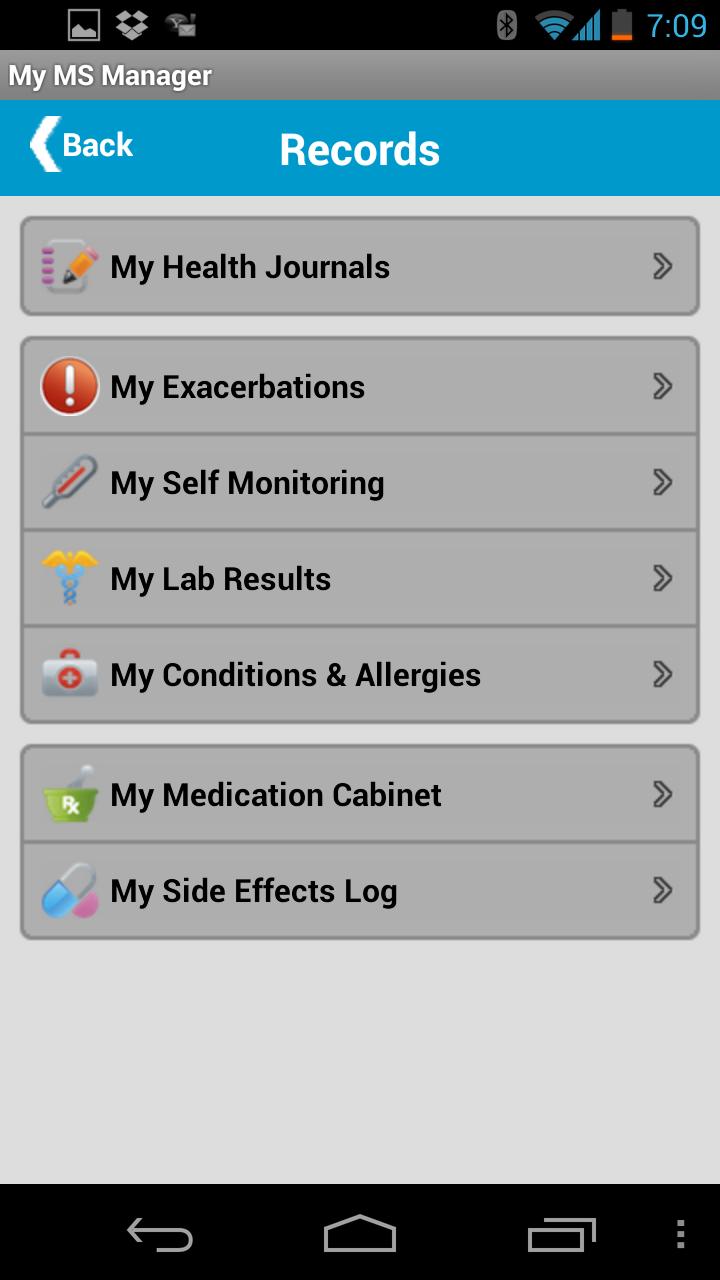Open My Medication Cabinet
Viewport: 720px width, 1280px height.
click(360, 795)
